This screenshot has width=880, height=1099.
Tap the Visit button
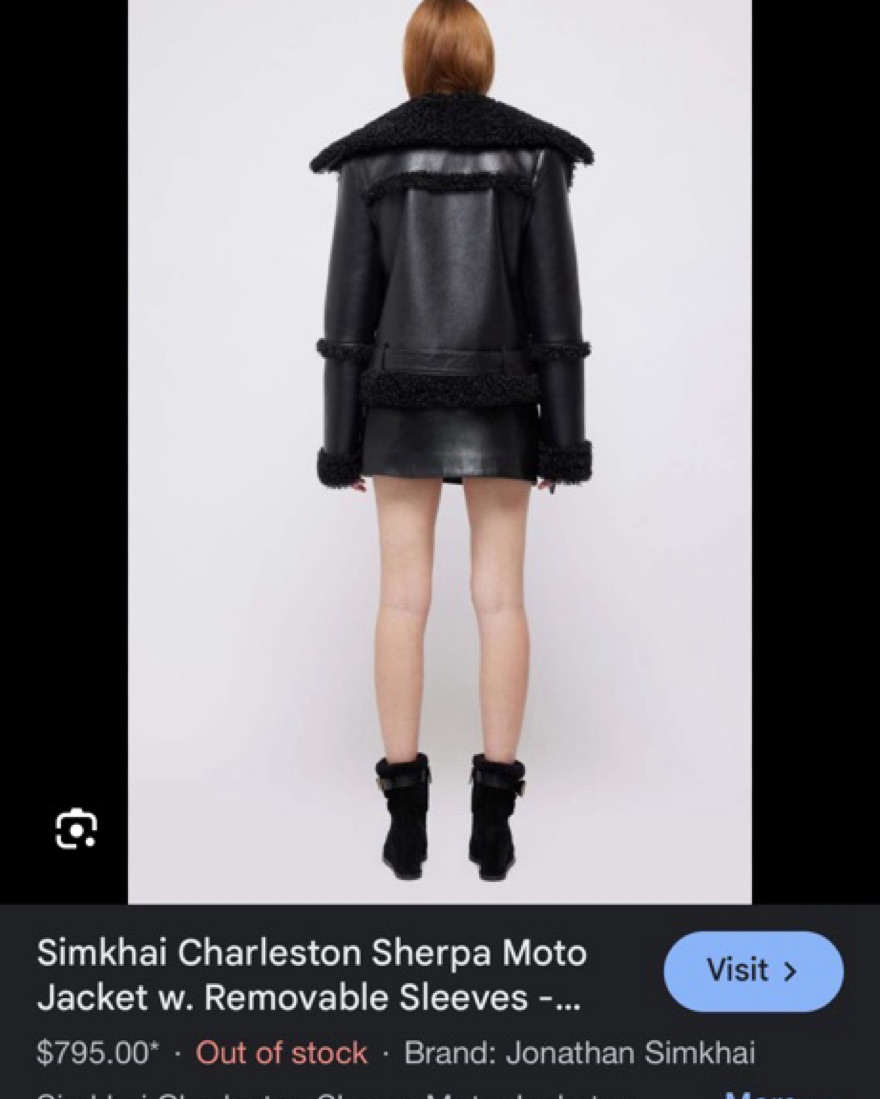pos(753,971)
